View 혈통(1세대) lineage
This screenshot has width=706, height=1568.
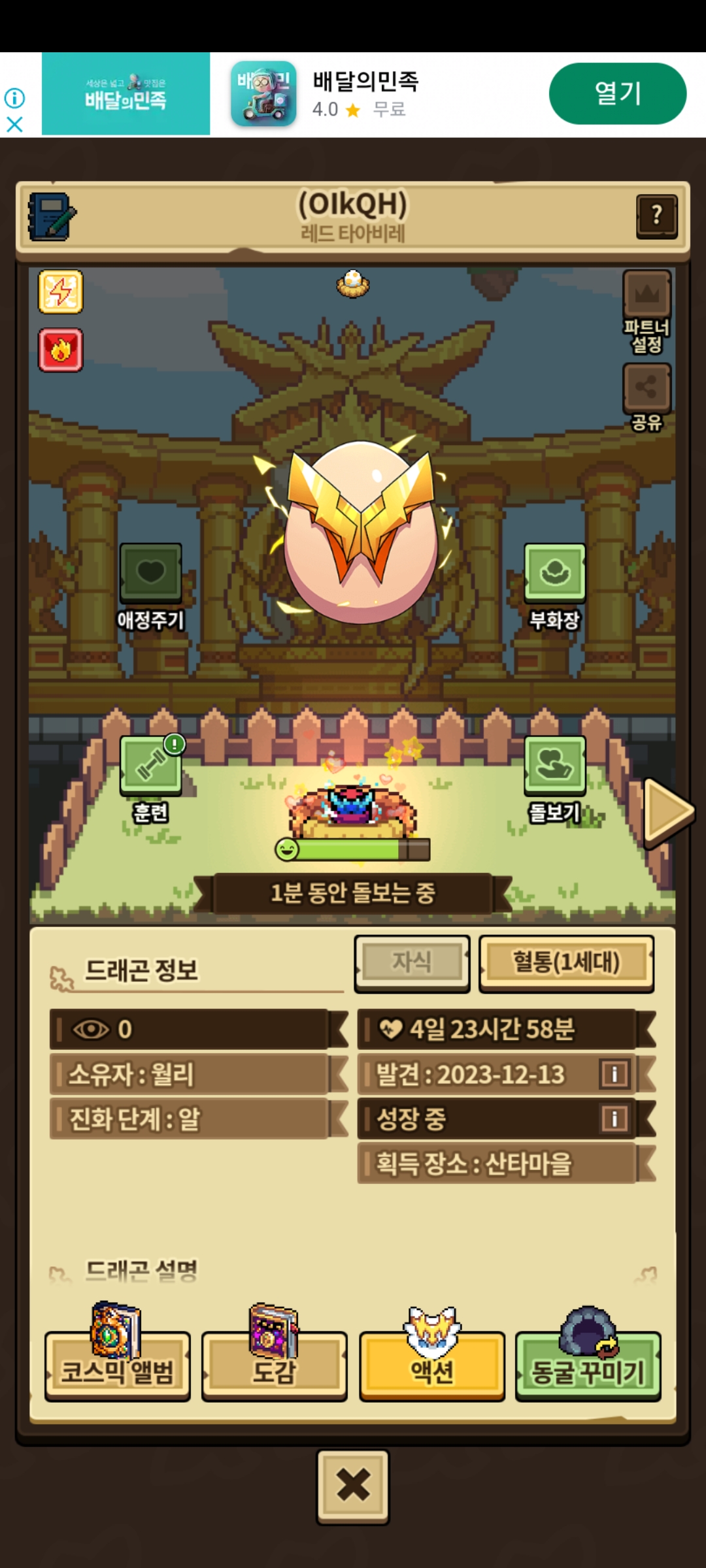[566, 963]
